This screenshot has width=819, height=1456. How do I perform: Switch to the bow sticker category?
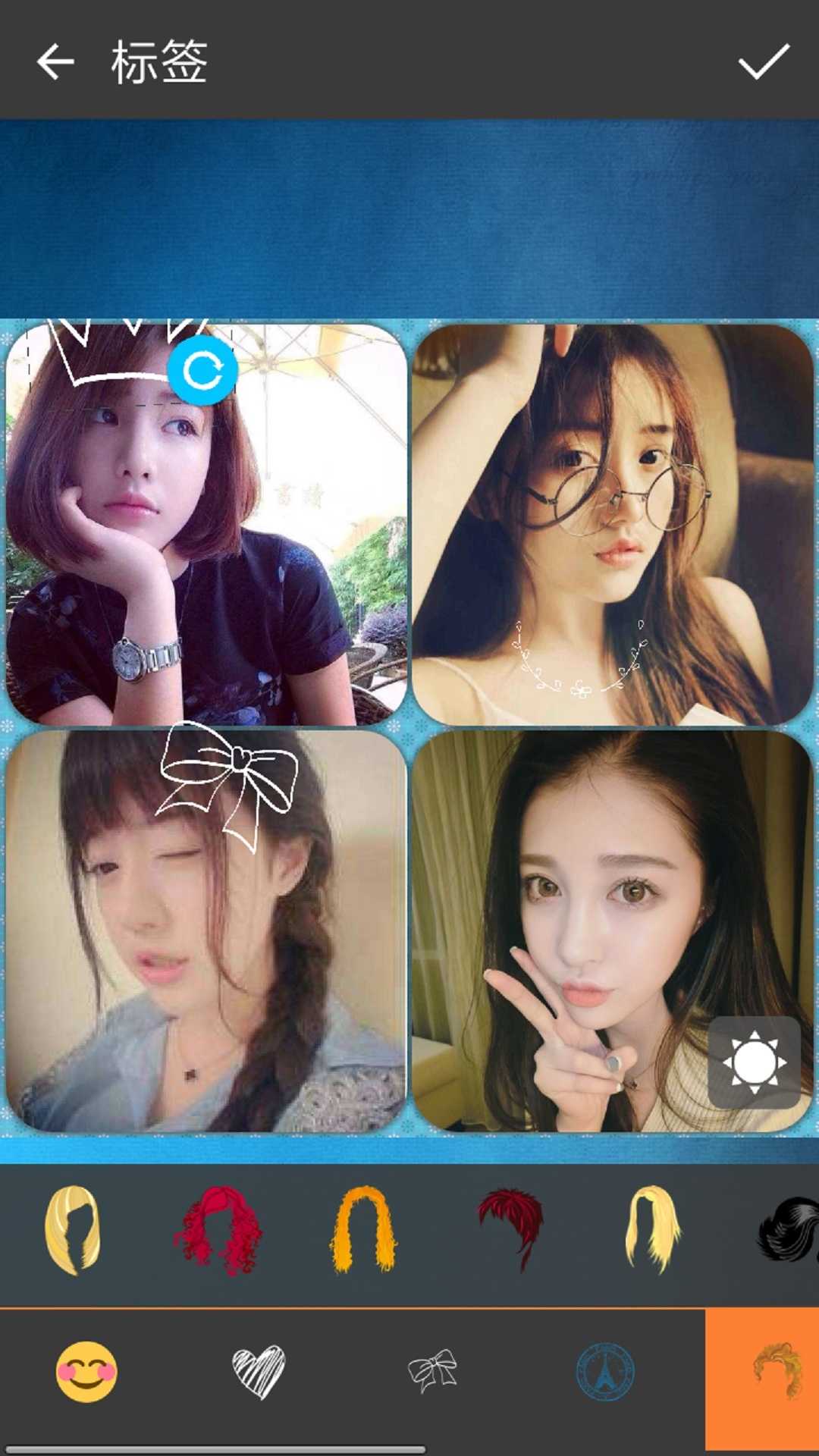[x=432, y=1370]
